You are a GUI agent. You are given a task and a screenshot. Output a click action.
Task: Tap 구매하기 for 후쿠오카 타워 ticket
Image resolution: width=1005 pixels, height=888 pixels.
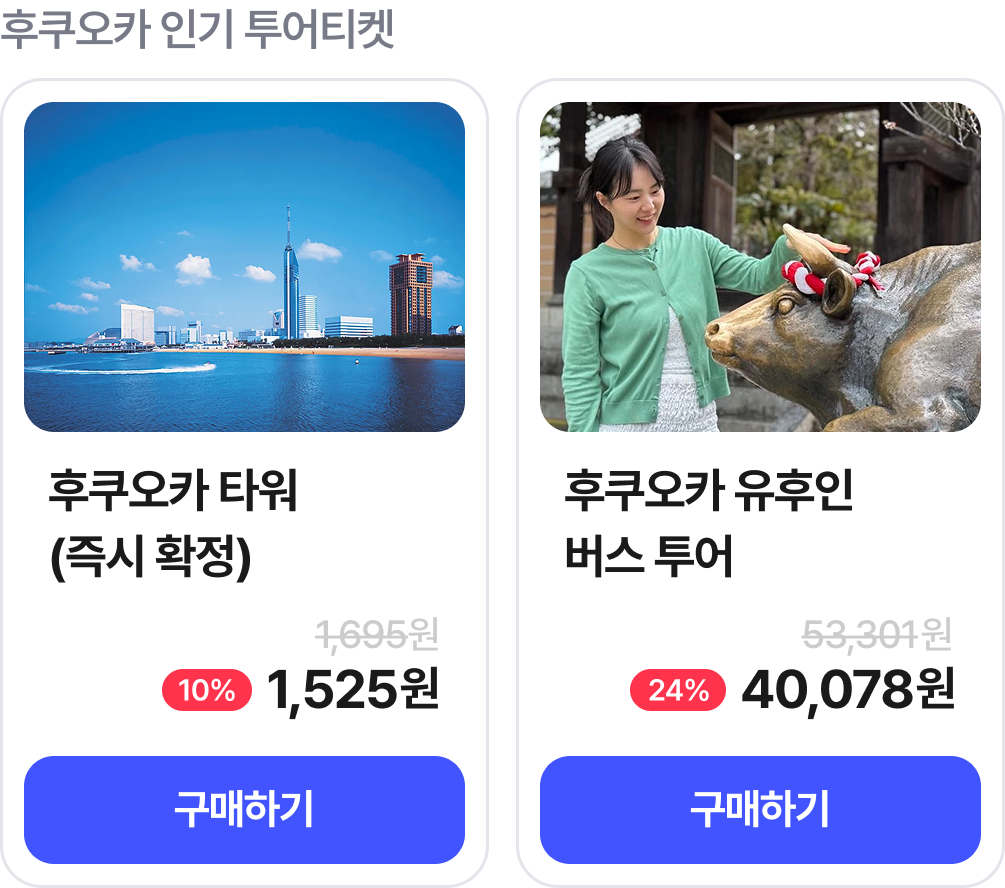click(244, 809)
